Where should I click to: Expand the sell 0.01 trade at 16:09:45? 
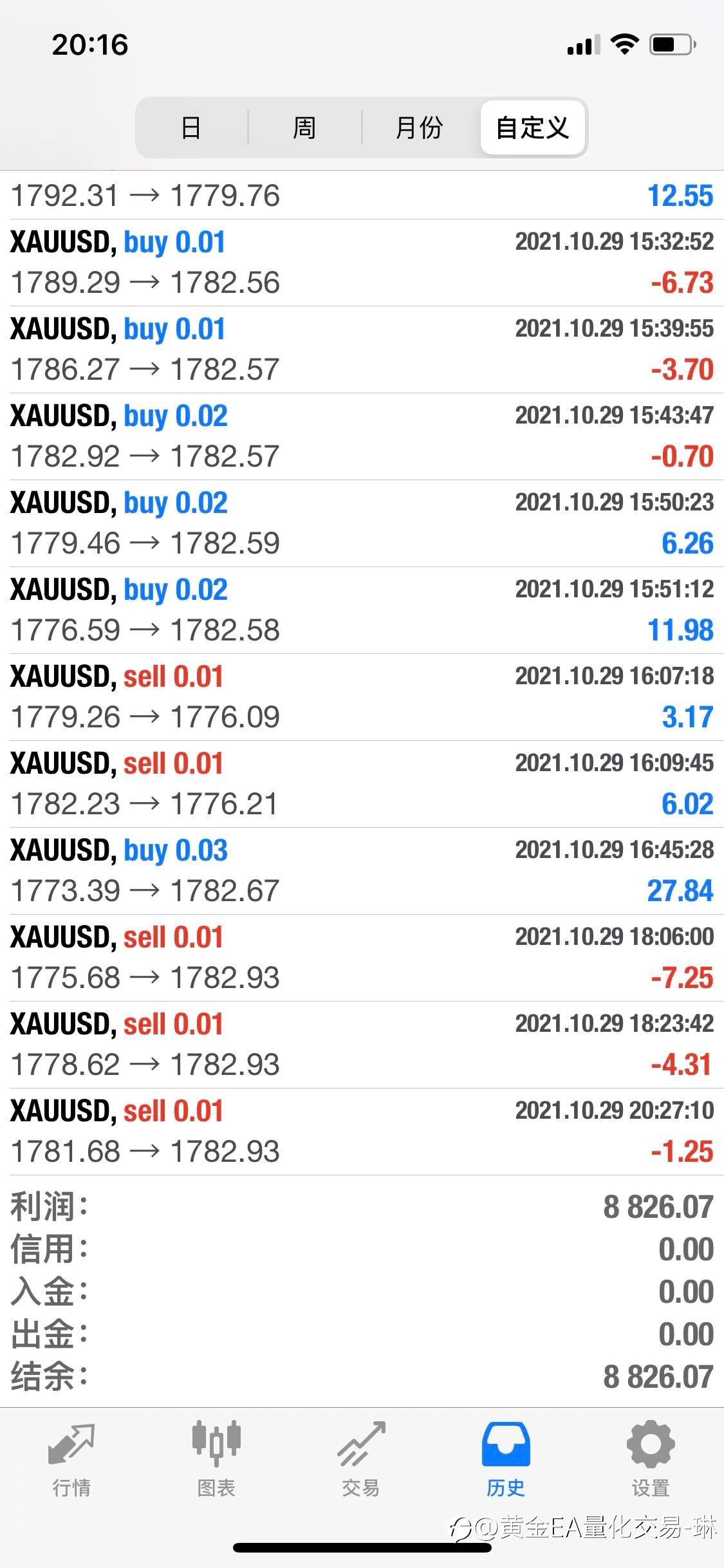click(362, 784)
